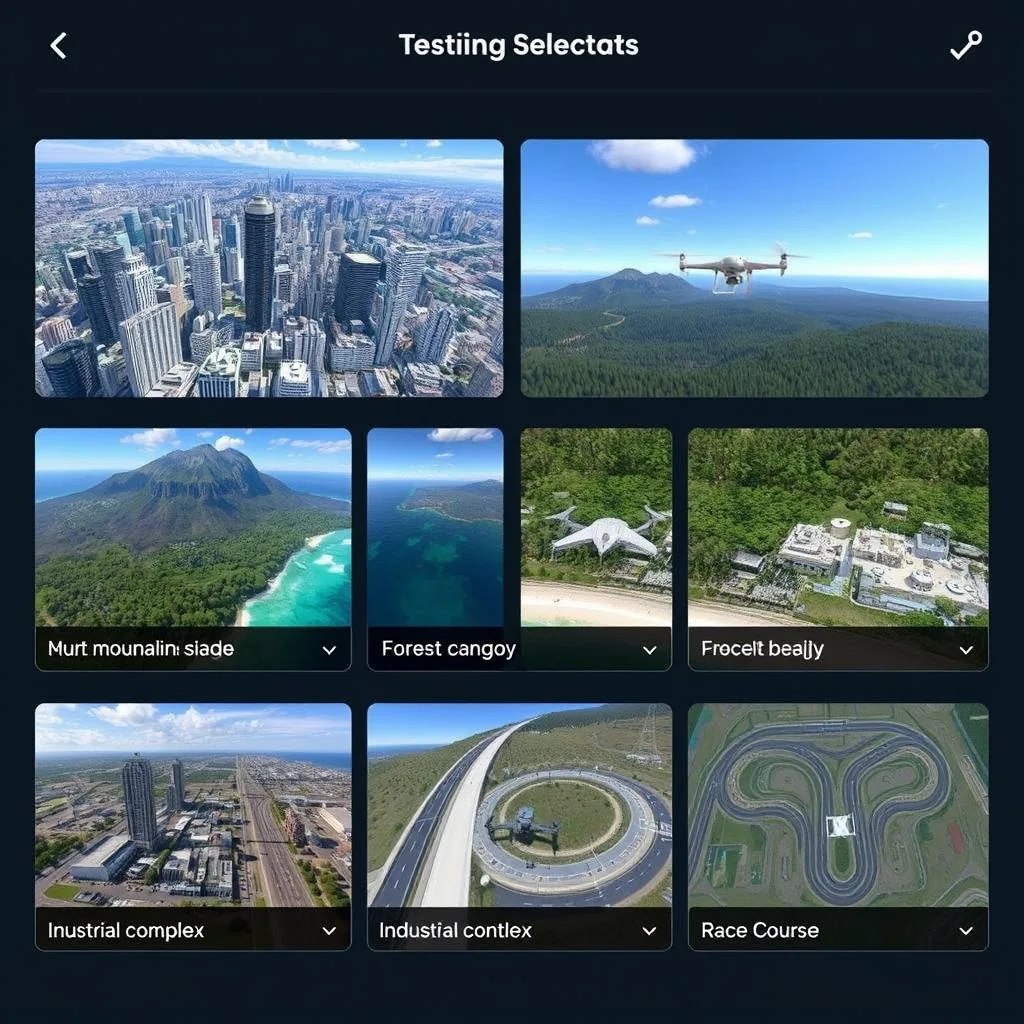The height and width of the screenshot is (1024, 1024).
Task: Expand the Murt mounalin slade chevron
Action: click(329, 650)
